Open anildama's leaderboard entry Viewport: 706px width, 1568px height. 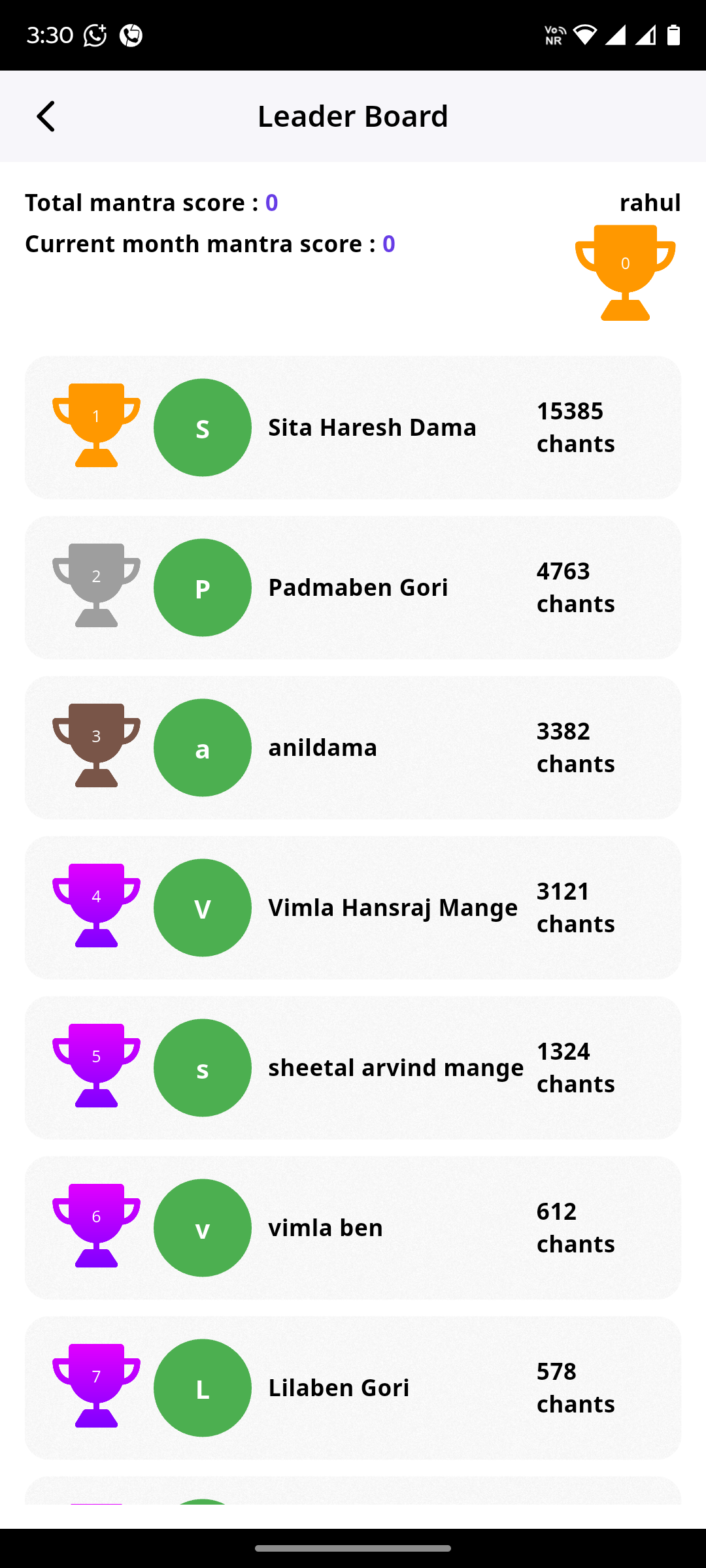click(x=353, y=747)
